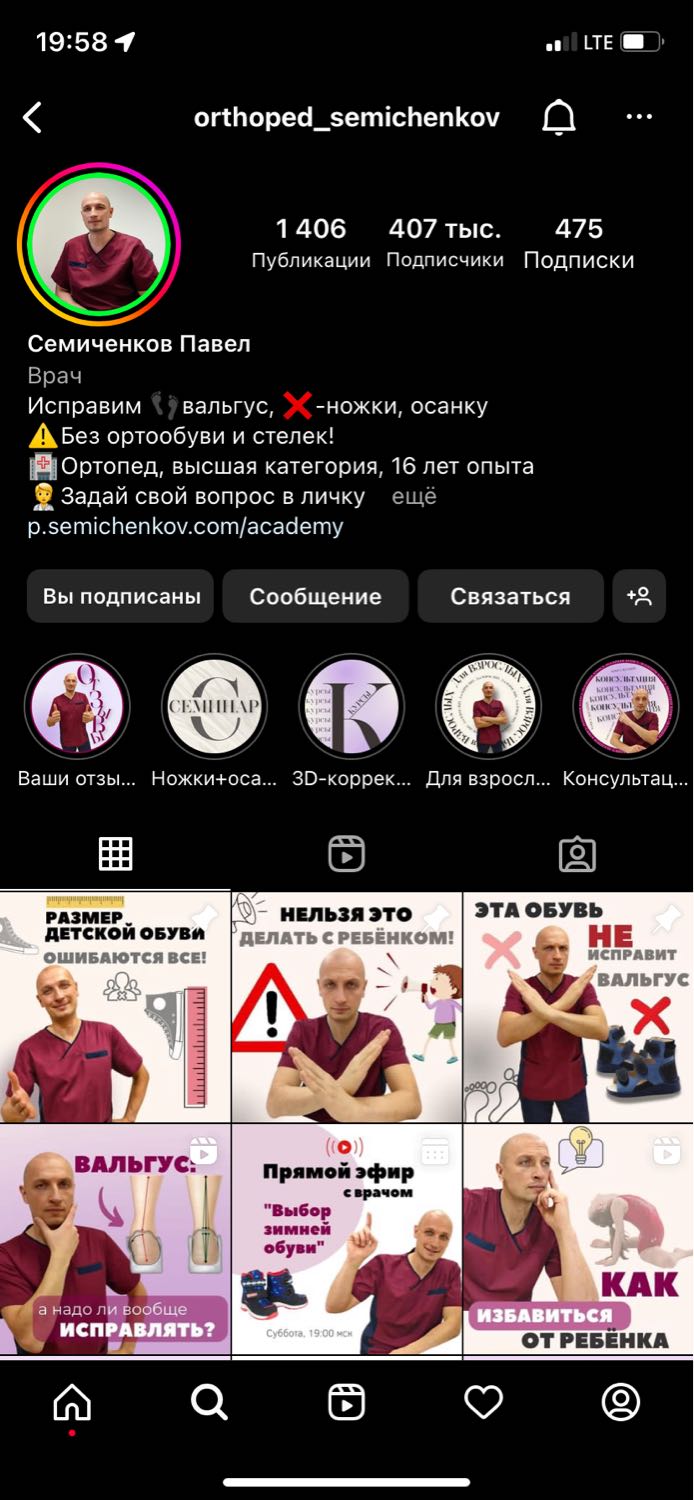Go to the Search tab in bottom bar

209,1402
